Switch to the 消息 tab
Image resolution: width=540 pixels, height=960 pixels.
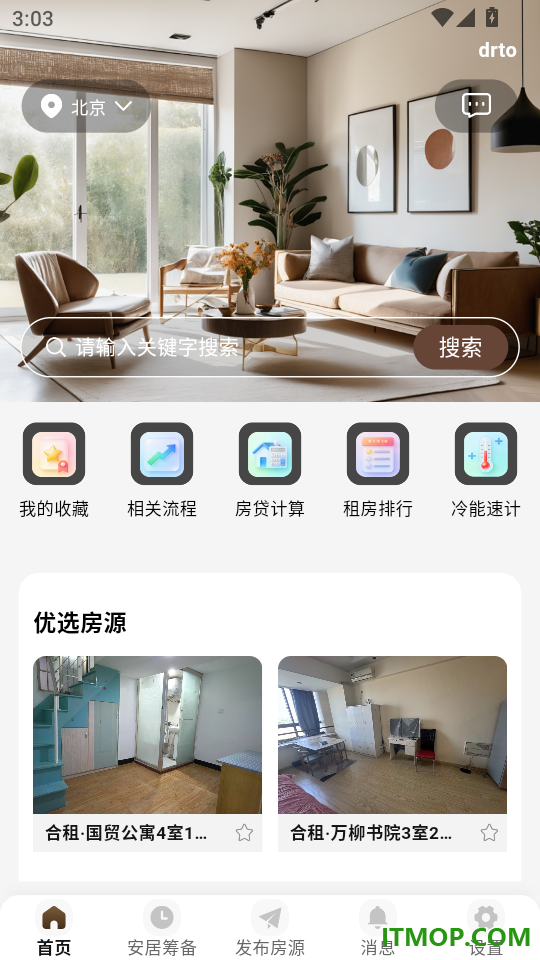(x=378, y=928)
